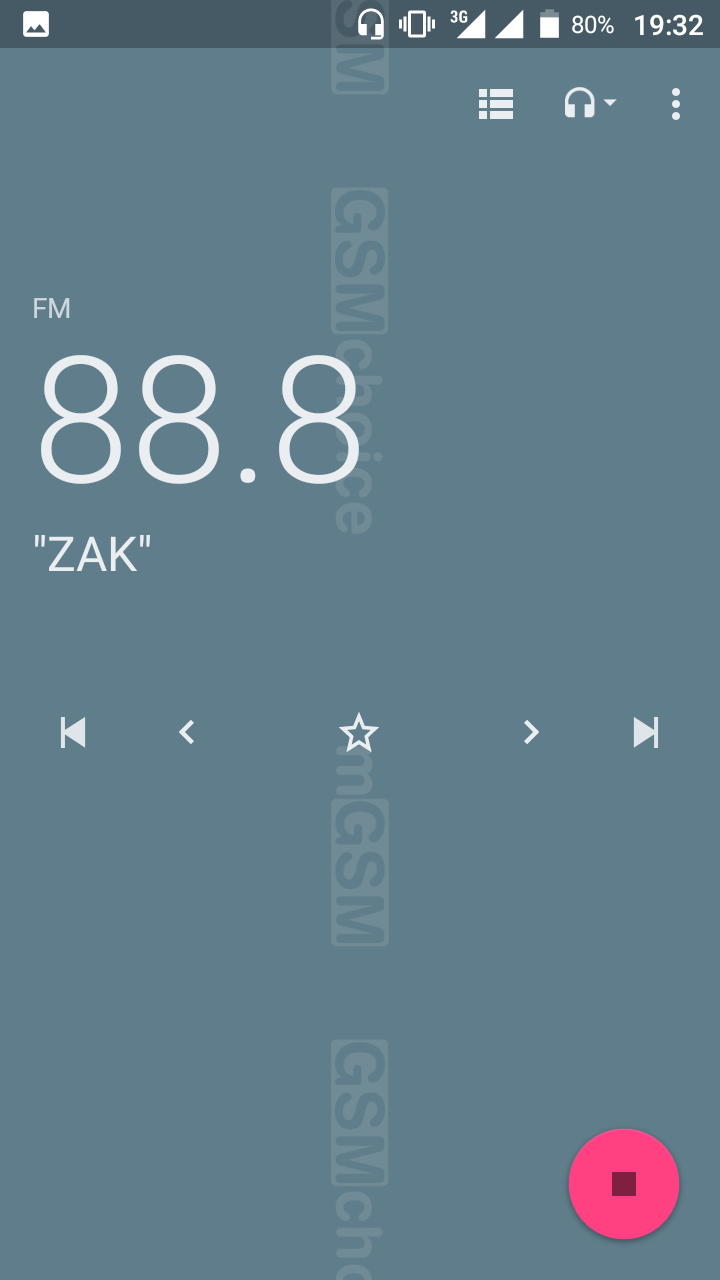Open the station list
Image resolution: width=720 pixels, height=1280 pixels.
click(496, 104)
